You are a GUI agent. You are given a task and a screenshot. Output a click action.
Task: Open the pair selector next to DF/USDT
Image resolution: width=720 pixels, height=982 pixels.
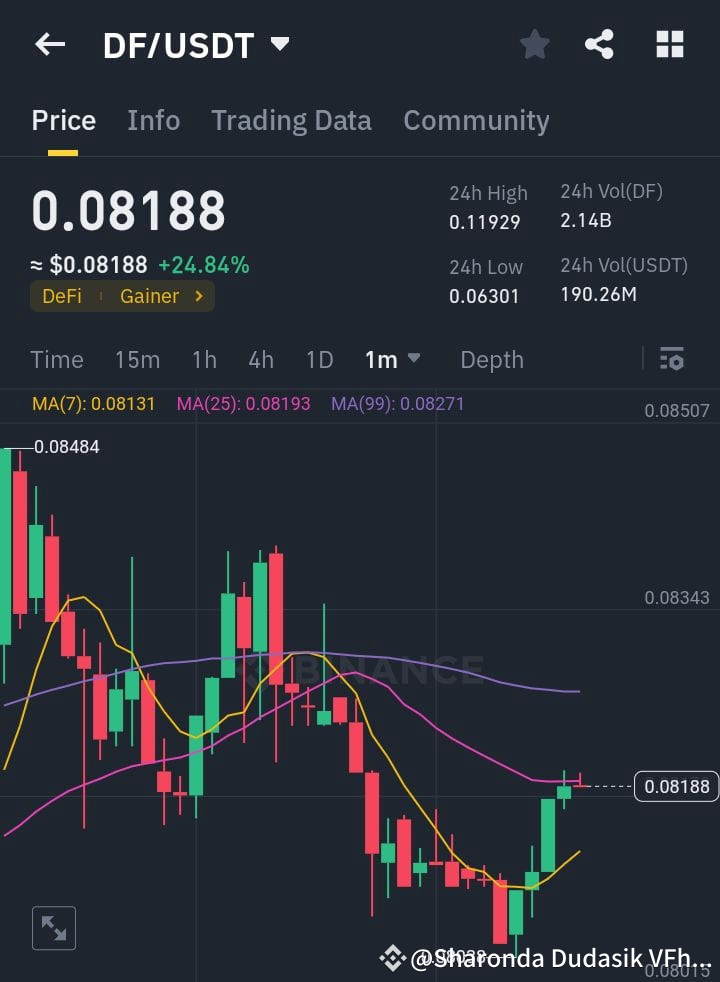(279, 43)
